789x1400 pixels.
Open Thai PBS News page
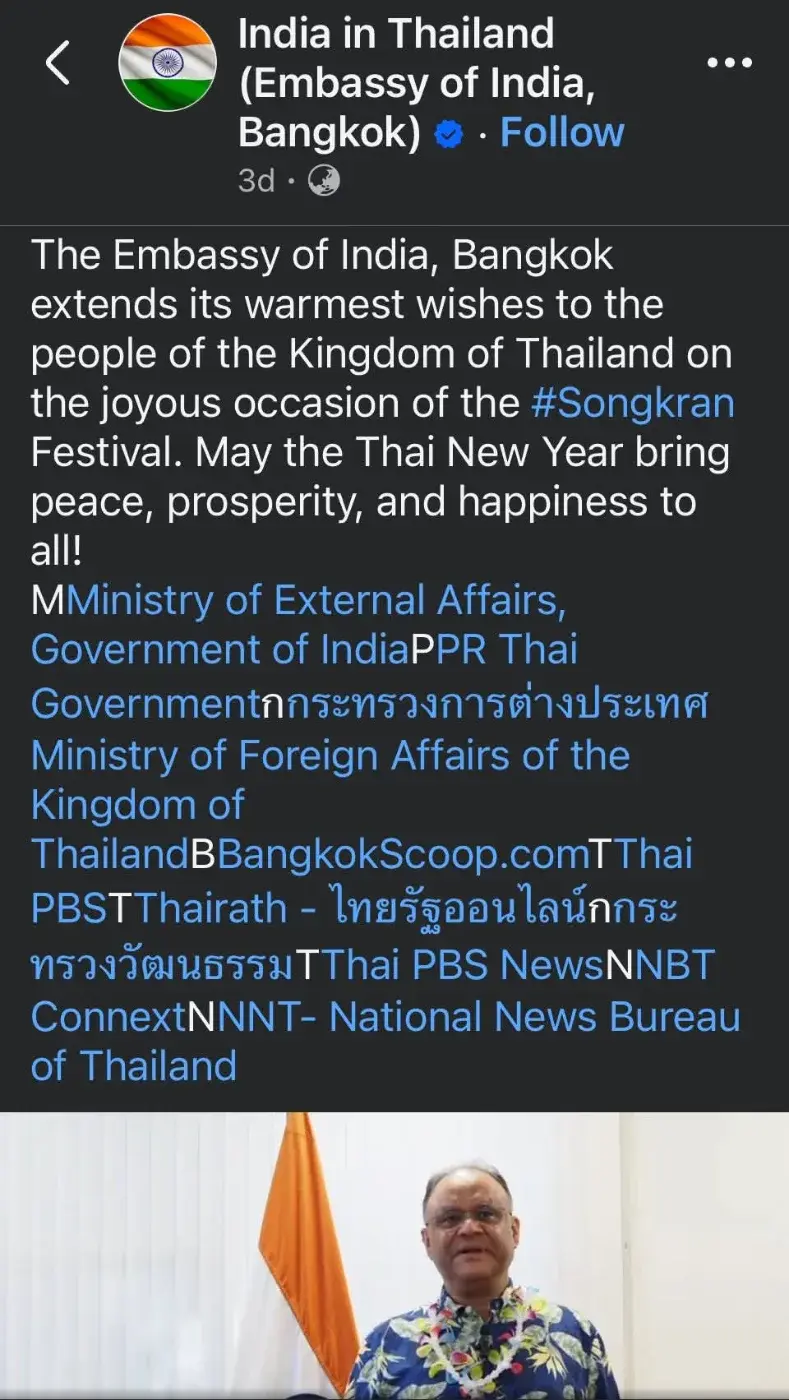pos(462,964)
